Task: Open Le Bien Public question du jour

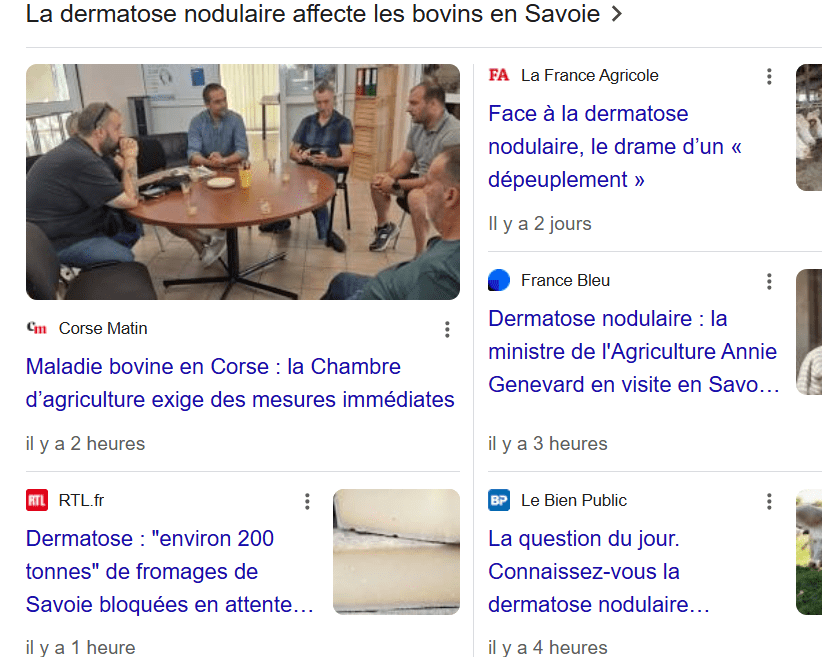Action: click(x=598, y=571)
